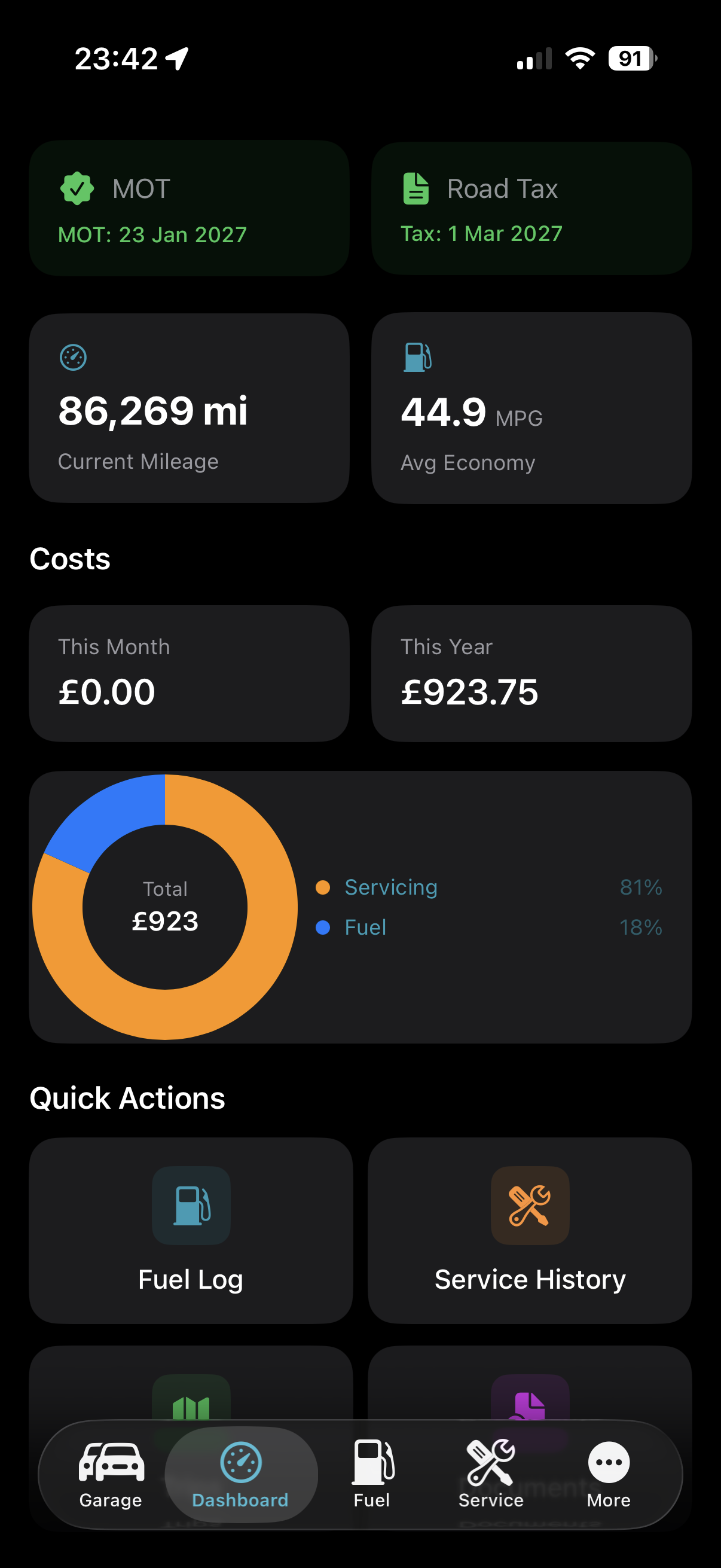The width and height of the screenshot is (721, 1568).
Task: Tap the MOT green checkmark badge icon
Action: pos(77,188)
